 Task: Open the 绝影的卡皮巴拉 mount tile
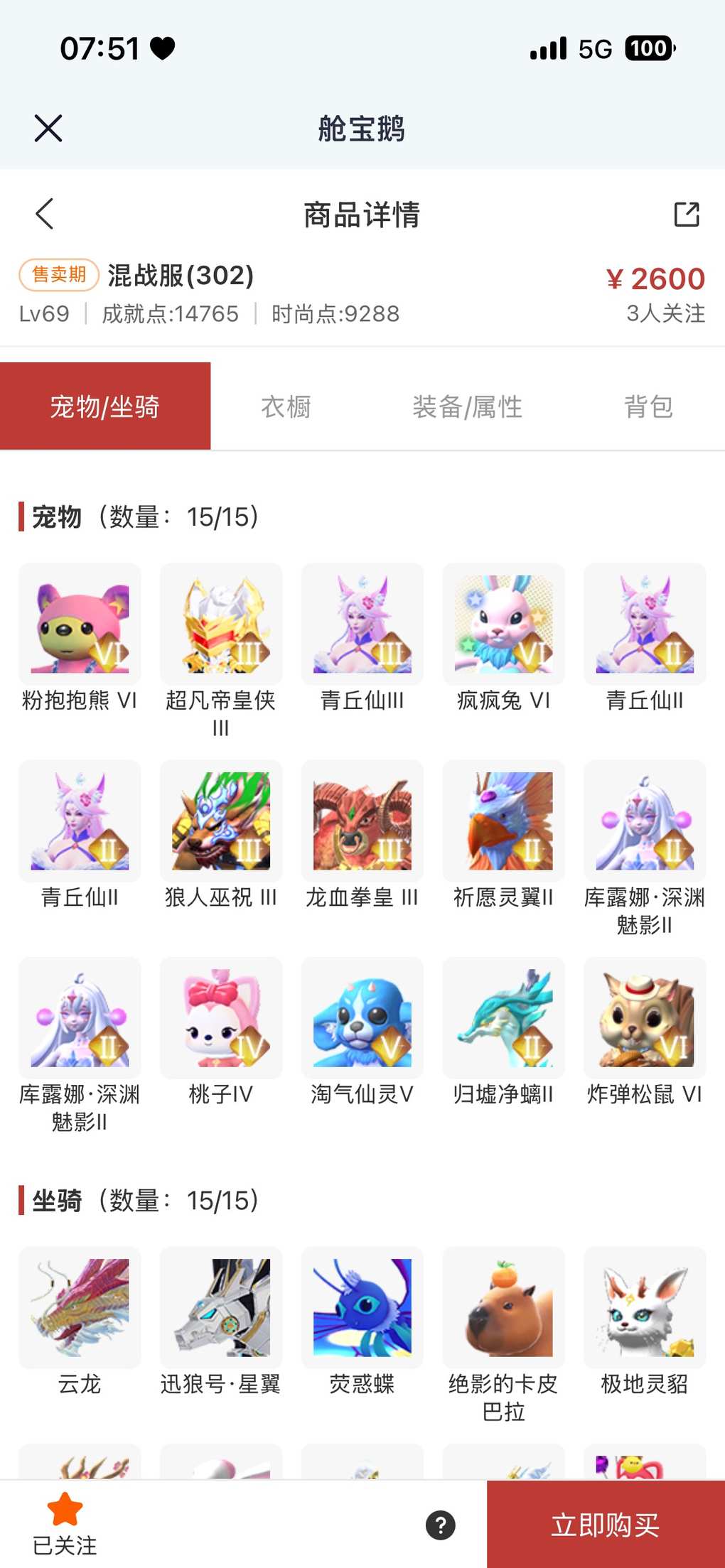pos(504,1308)
